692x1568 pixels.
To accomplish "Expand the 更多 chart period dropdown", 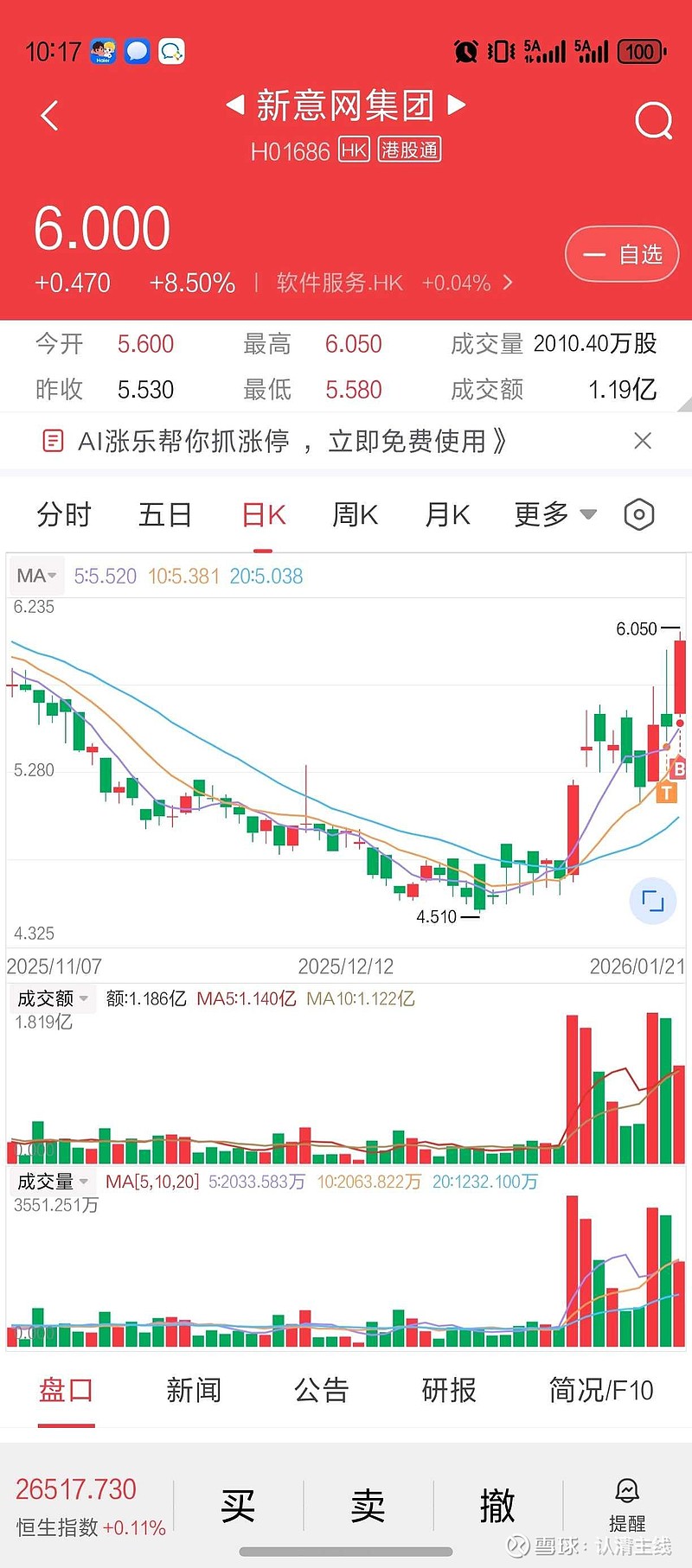I will pyautogui.click(x=555, y=515).
